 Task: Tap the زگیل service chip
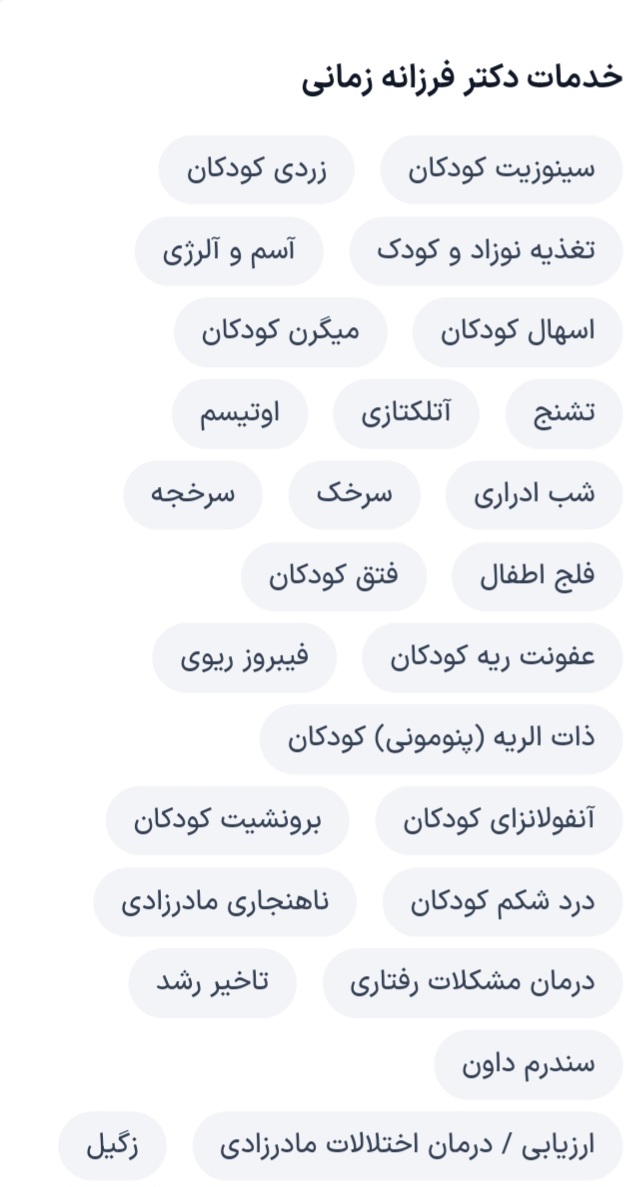pos(111,1145)
